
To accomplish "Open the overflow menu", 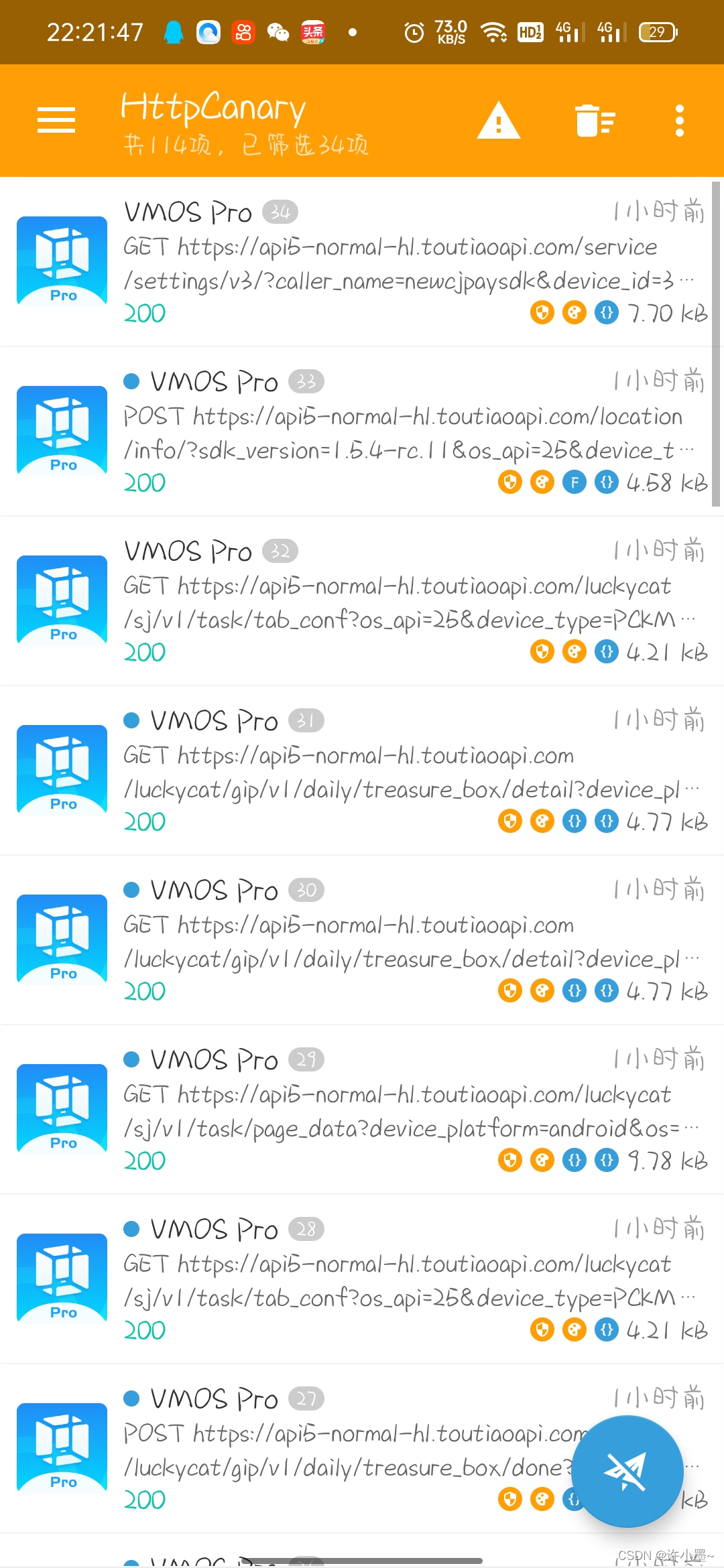I will (x=679, y=121).
